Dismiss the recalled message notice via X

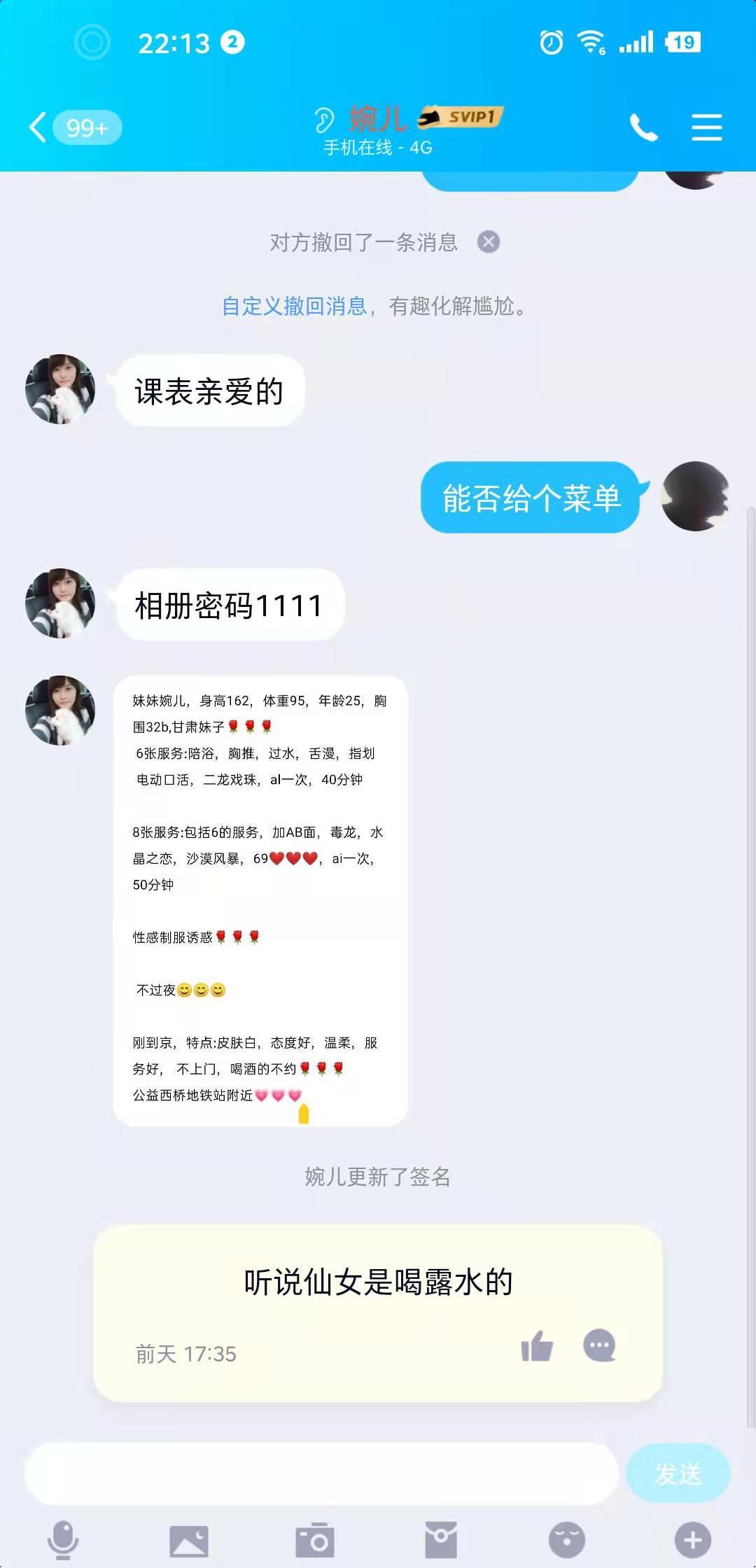(488, 241)
